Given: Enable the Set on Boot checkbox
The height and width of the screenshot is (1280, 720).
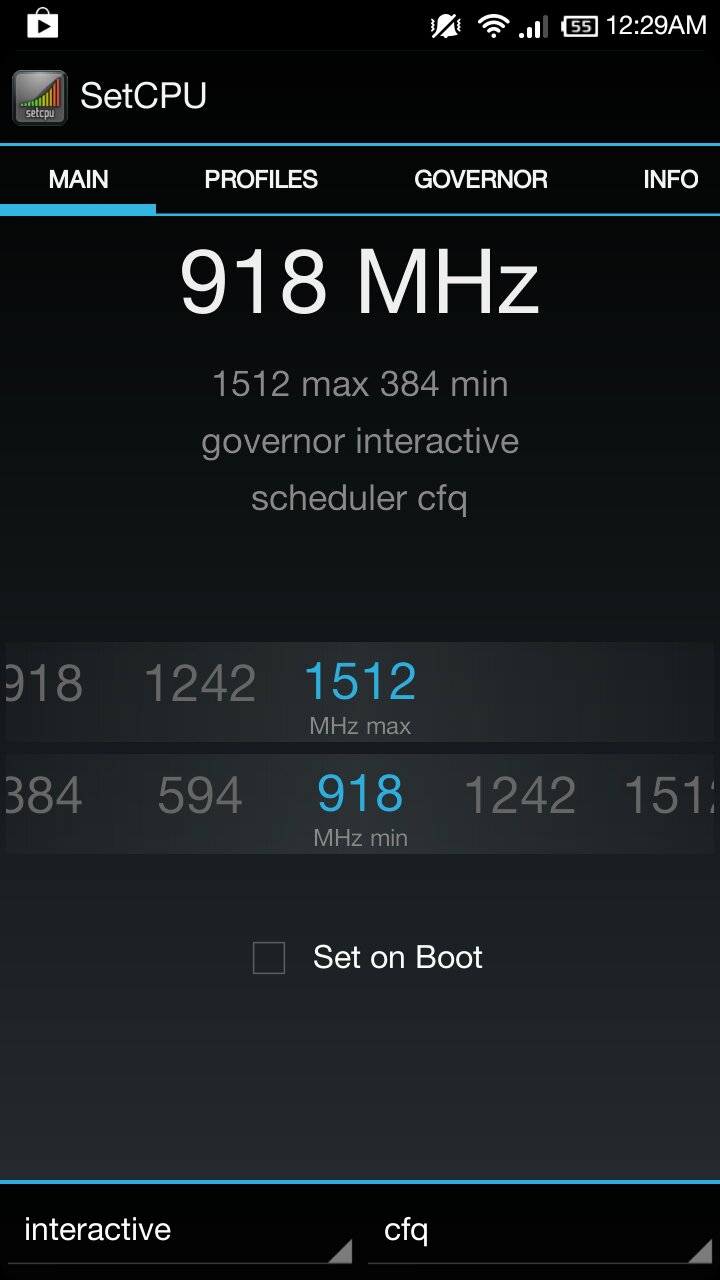Looking at the screenshot, I should click(x=269, y=958).
